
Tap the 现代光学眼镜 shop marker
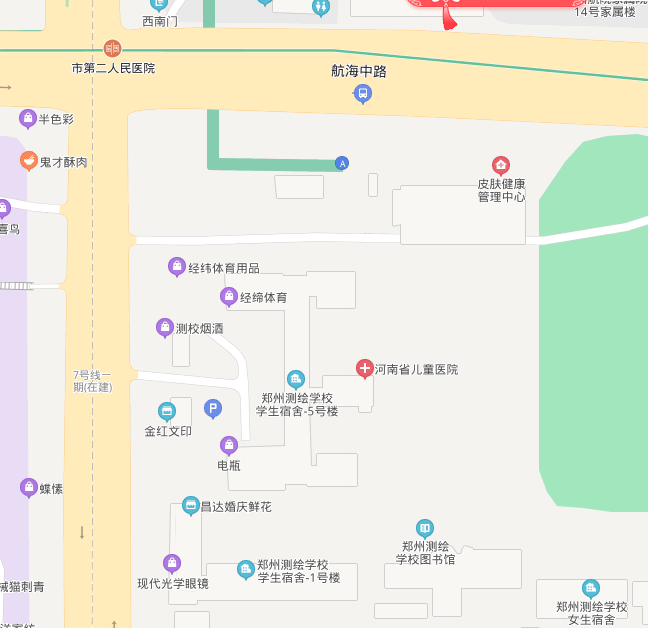[172, 563]
